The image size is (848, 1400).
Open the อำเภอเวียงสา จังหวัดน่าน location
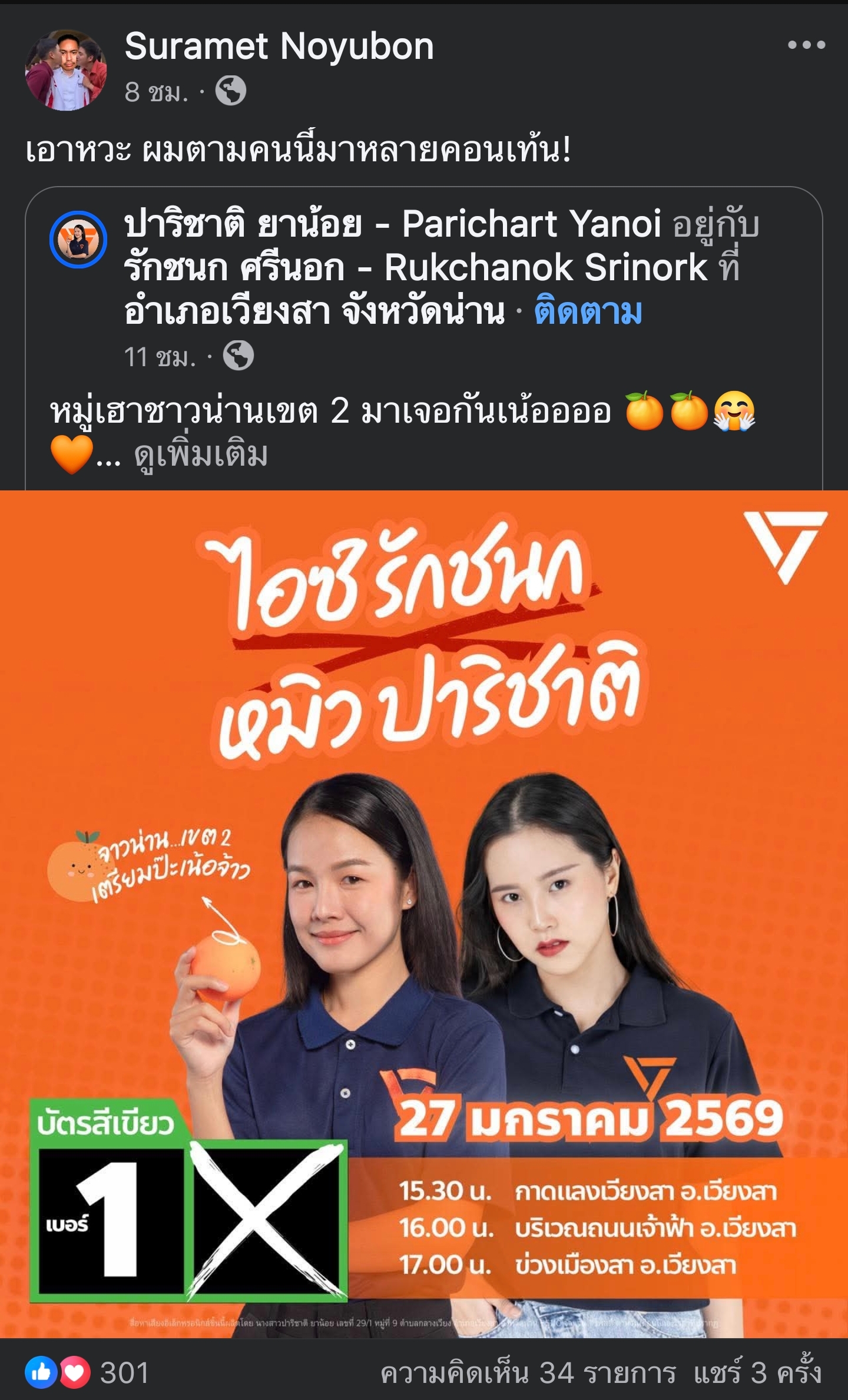(x=314, y=312)
